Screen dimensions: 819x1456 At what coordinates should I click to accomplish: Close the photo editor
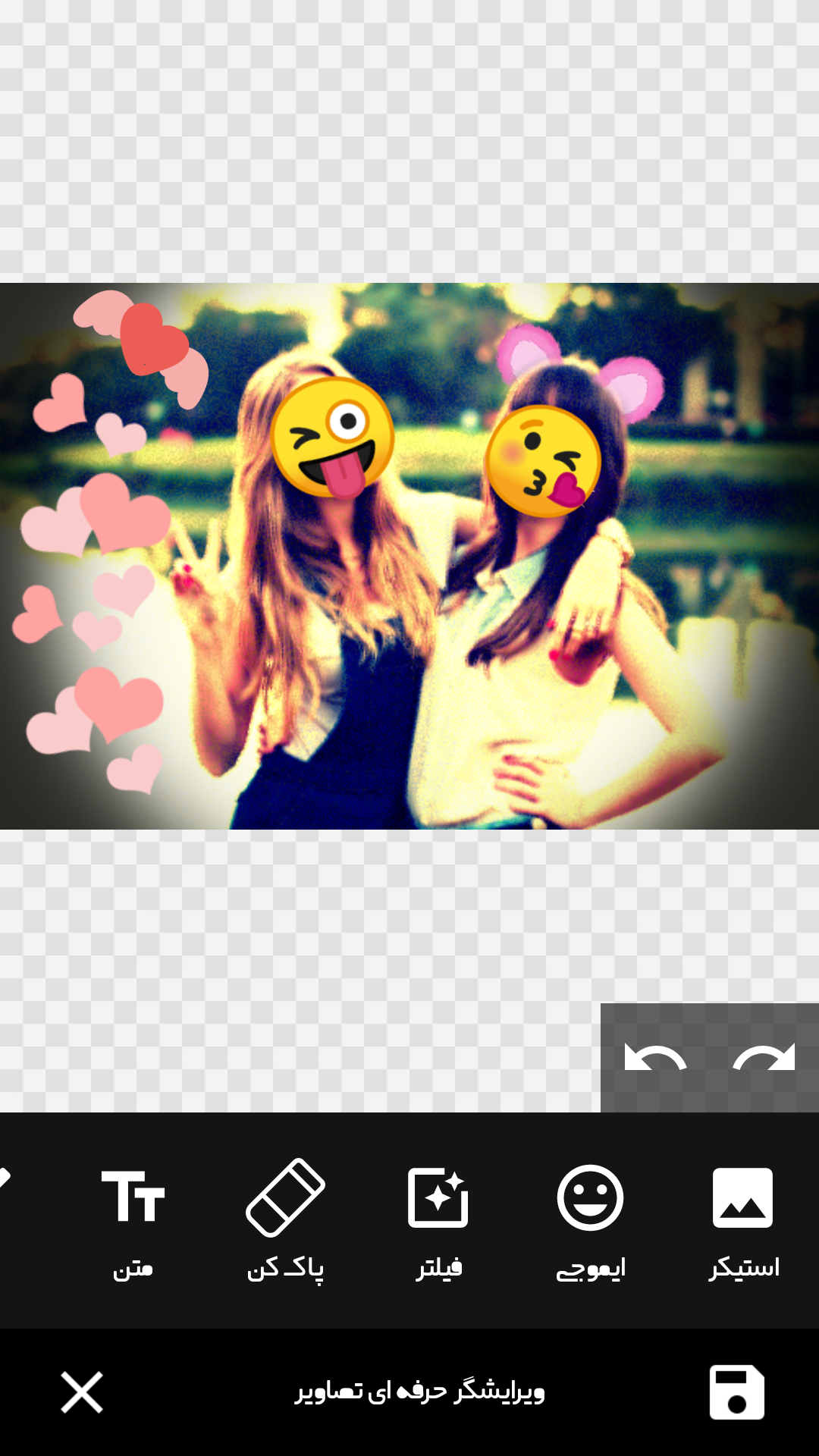pos(82,1392)
